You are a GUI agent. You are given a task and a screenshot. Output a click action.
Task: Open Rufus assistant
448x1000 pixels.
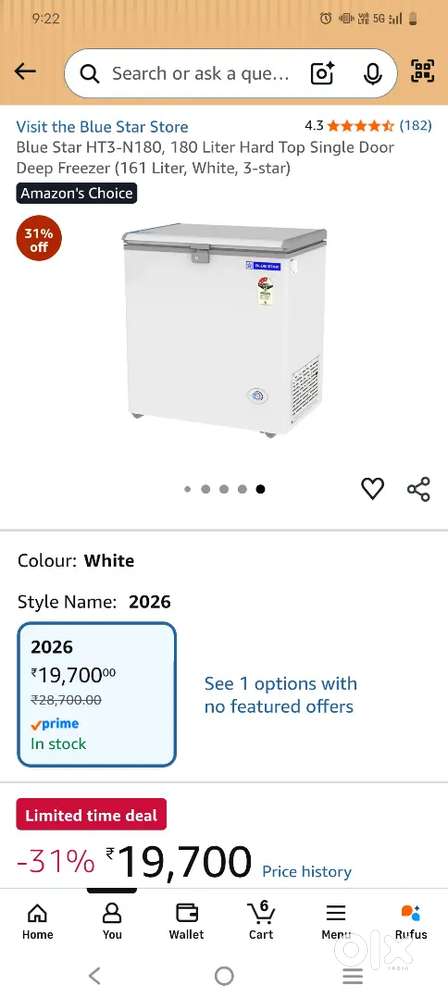(410, 922)
